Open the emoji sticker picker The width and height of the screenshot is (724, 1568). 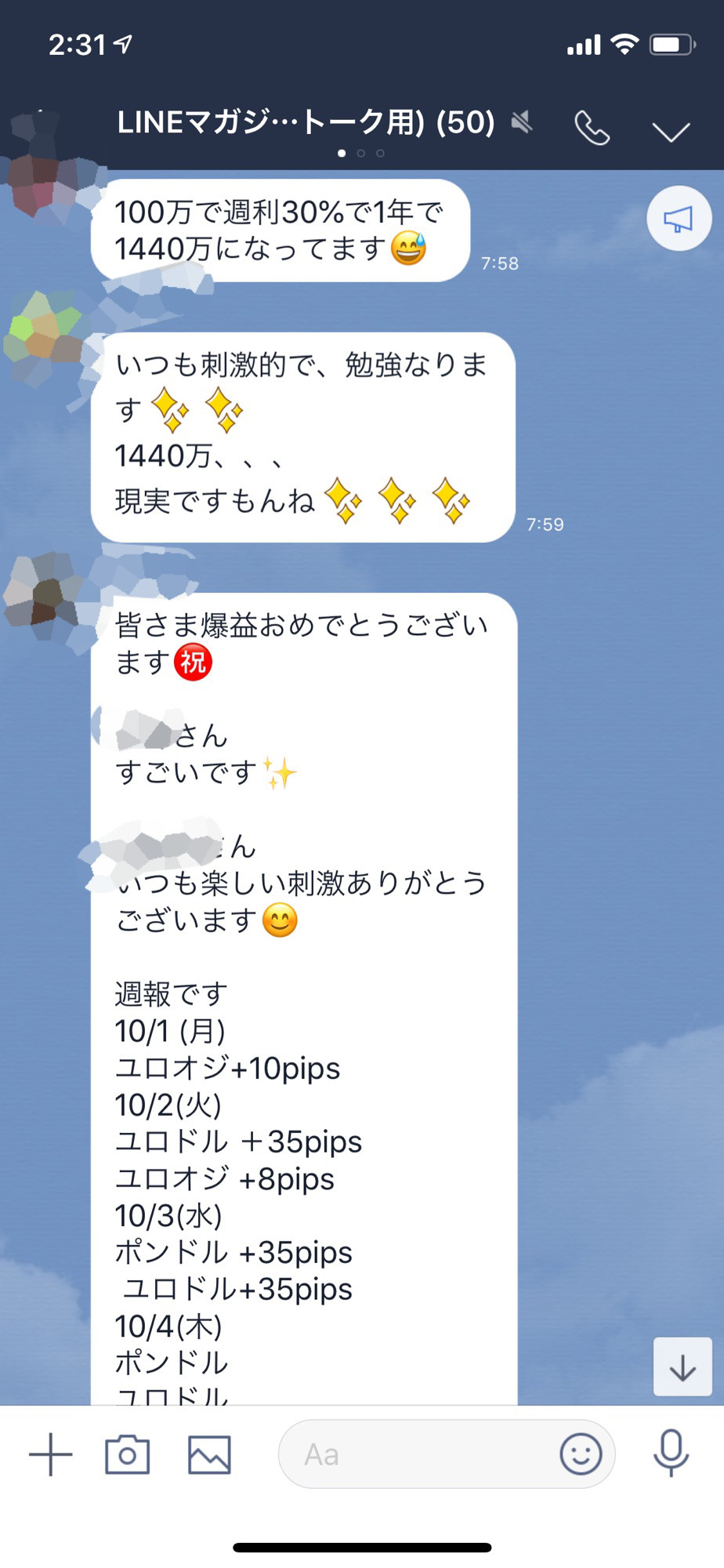pos(581,1454)
